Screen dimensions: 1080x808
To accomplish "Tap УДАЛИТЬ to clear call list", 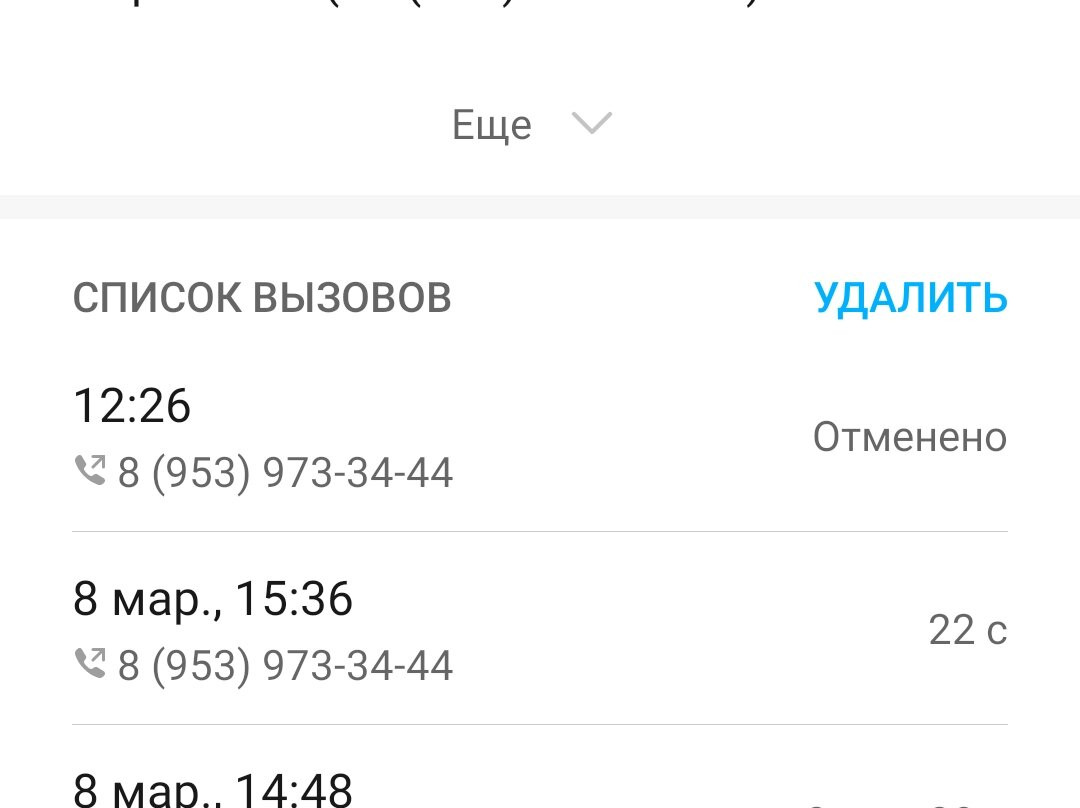I will pos(911,298).
